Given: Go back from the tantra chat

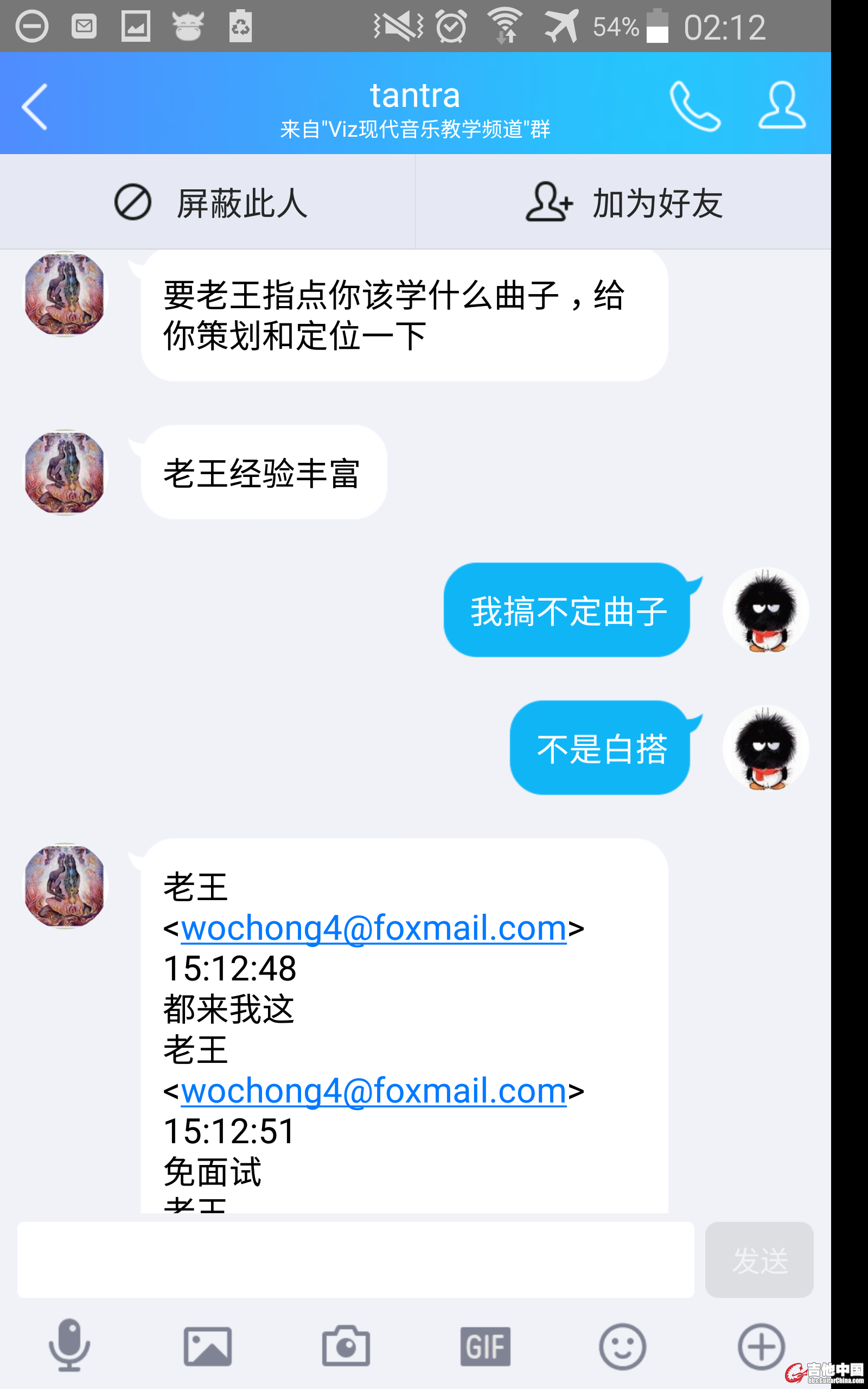Looking at the screenshot, I should (x=34, y=107).
